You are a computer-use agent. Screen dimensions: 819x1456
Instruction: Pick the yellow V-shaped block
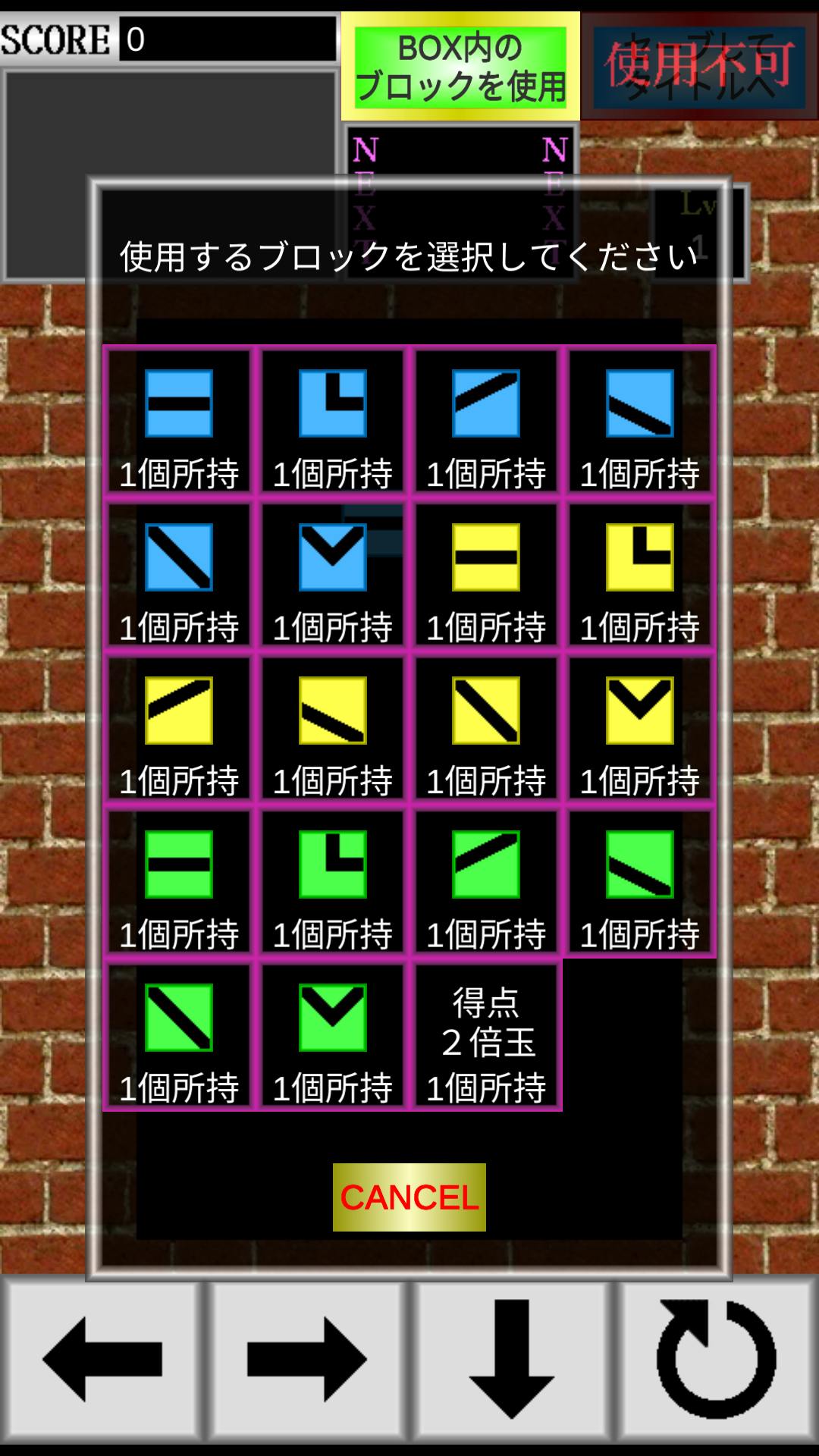(x=639, y=727)
